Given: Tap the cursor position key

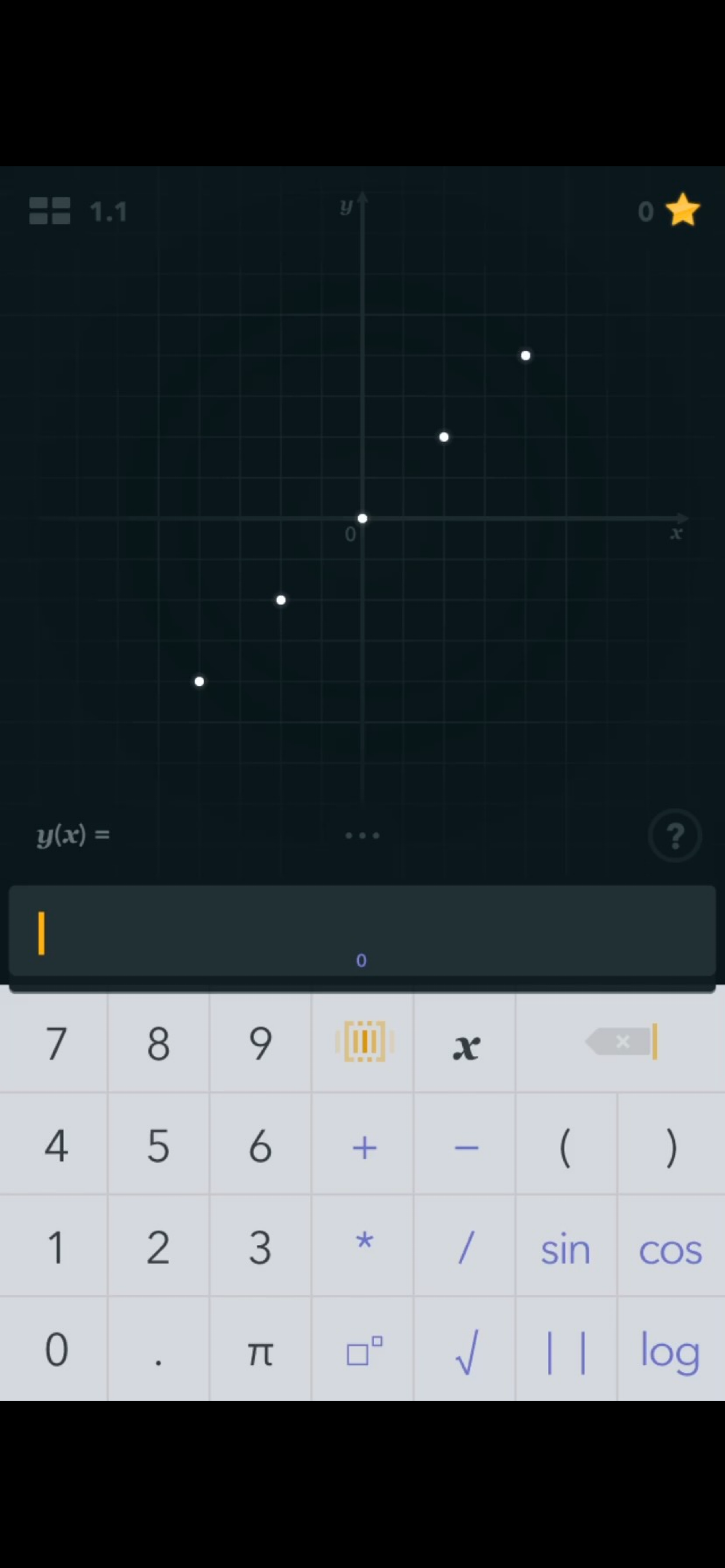Looking at the screenshot, I should pyautogui.click(x=364, y=1042).
